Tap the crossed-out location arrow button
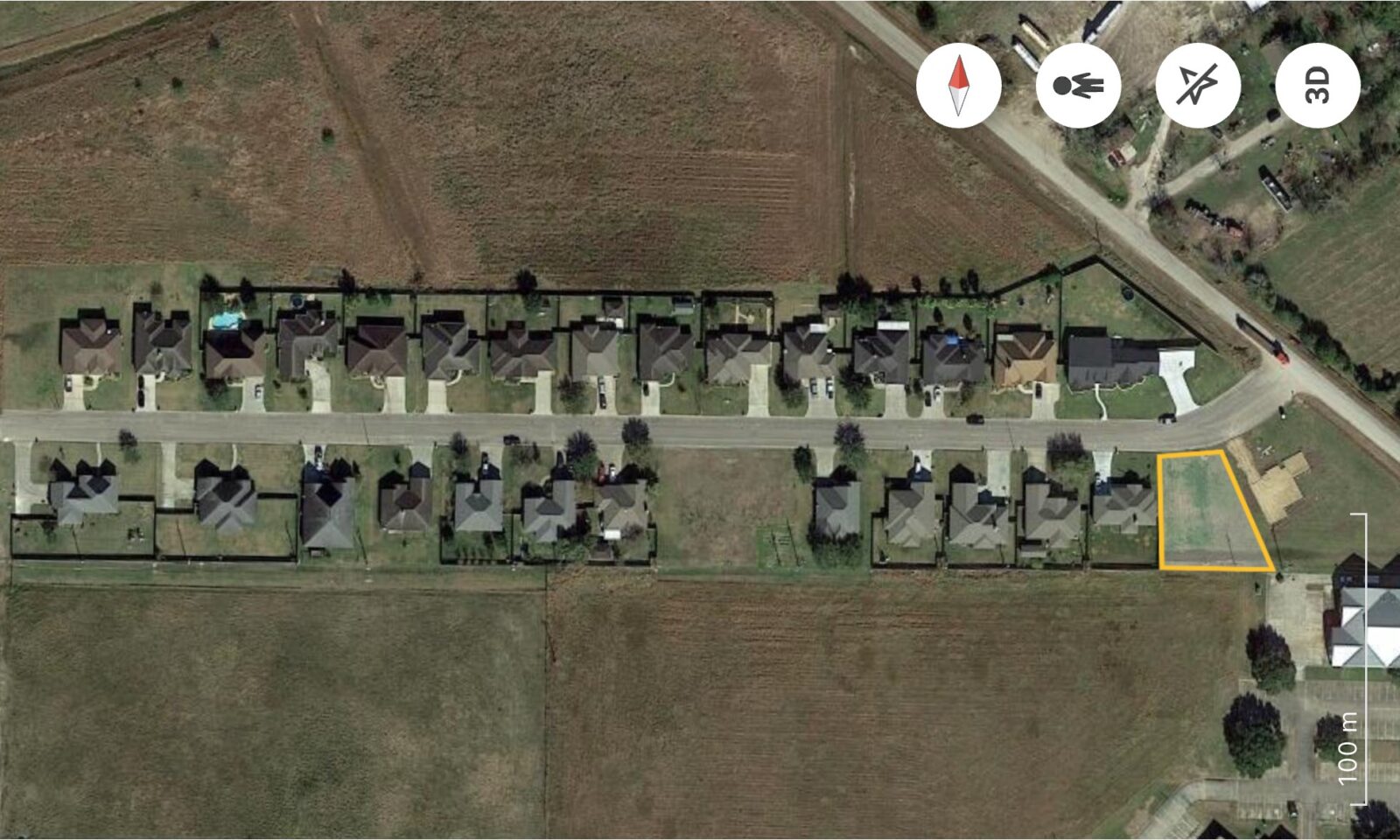Viewport: 1400px width, 840px height. [x=1198, y=86]
